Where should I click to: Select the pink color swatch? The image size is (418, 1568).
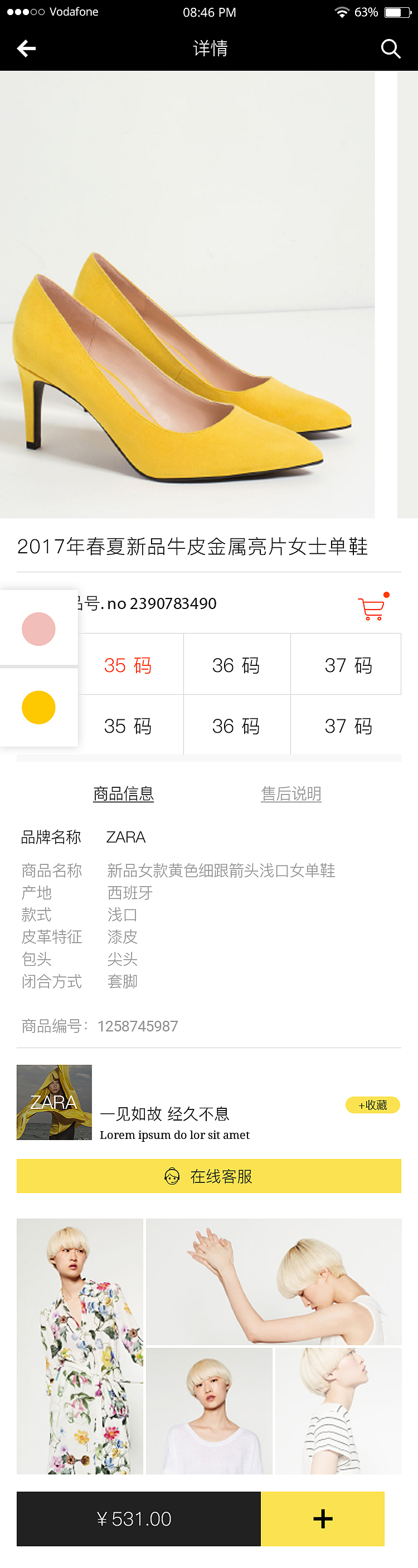[38, 629]
